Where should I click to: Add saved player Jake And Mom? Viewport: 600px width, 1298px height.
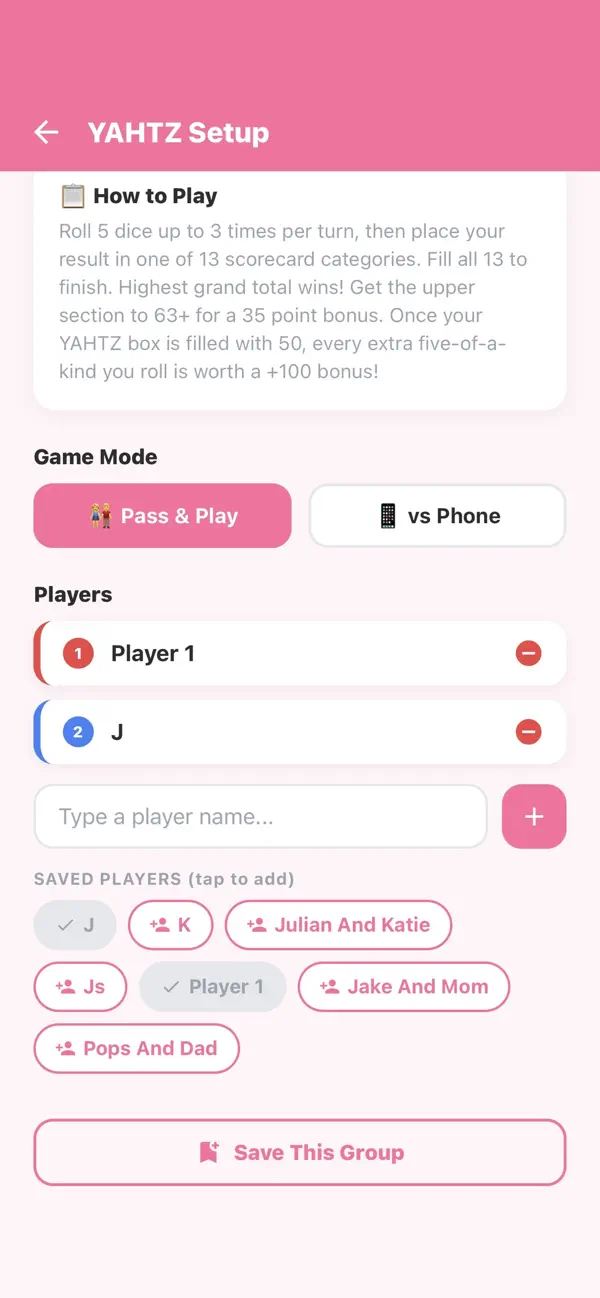[404, 987]
